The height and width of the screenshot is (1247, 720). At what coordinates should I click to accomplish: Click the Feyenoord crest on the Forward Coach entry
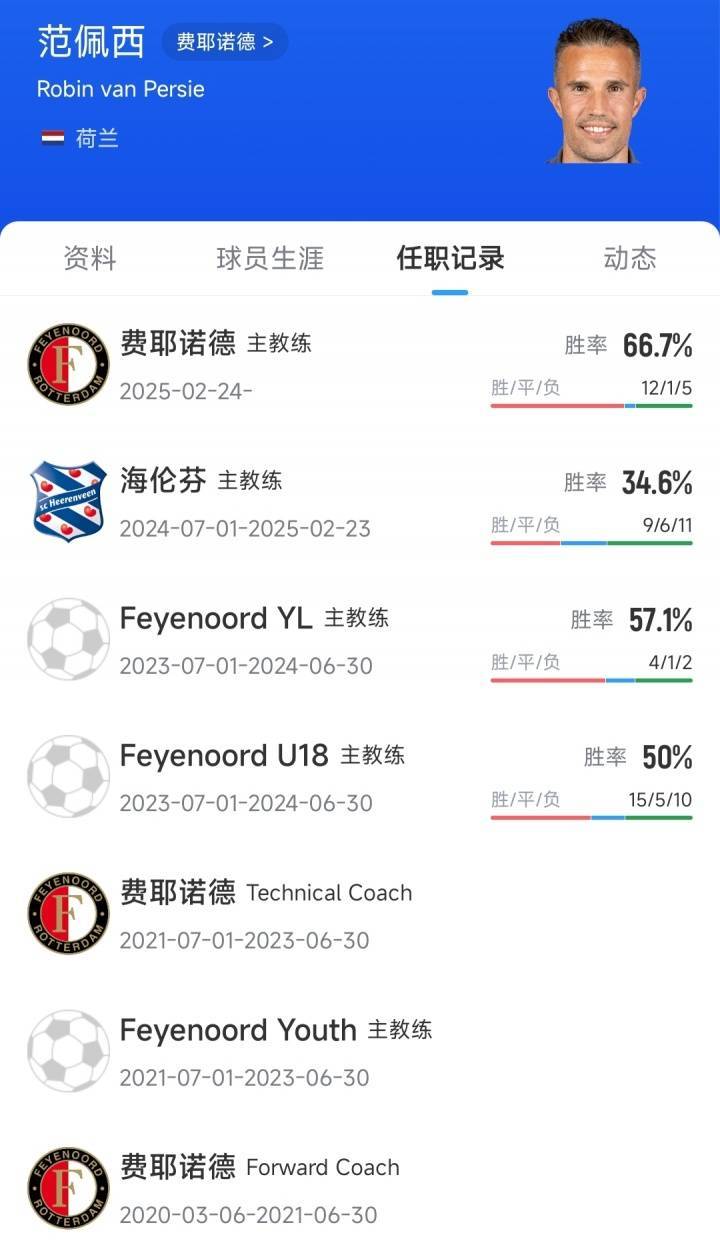(x=68, y=1186)
